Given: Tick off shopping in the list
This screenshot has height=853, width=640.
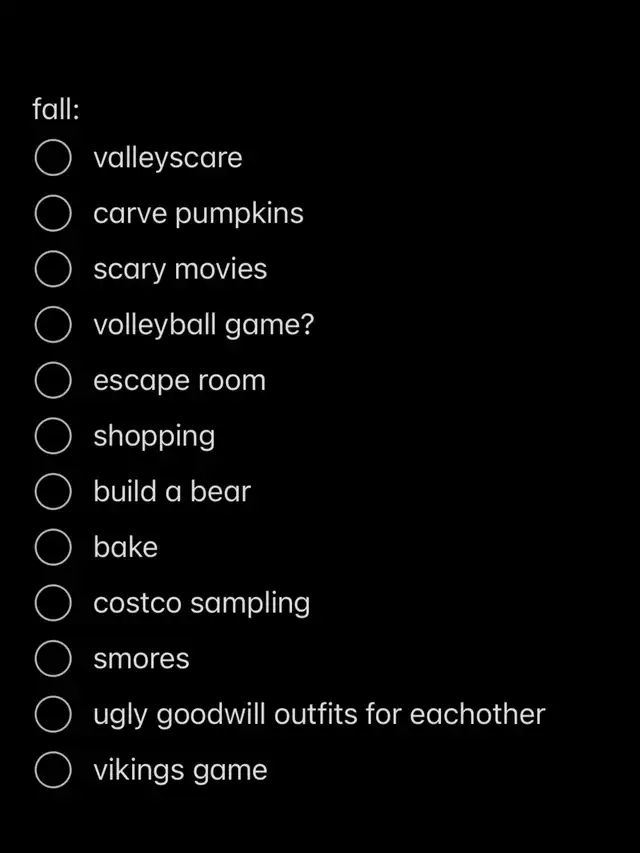Looking at the screenshot, I should point(53,436).
